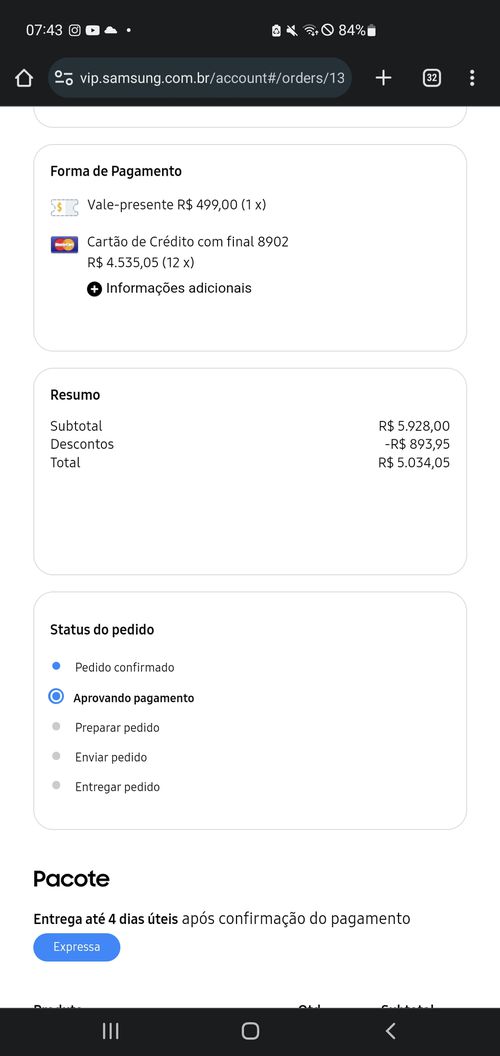Open a new browser tab

click(x=383, y=78)
